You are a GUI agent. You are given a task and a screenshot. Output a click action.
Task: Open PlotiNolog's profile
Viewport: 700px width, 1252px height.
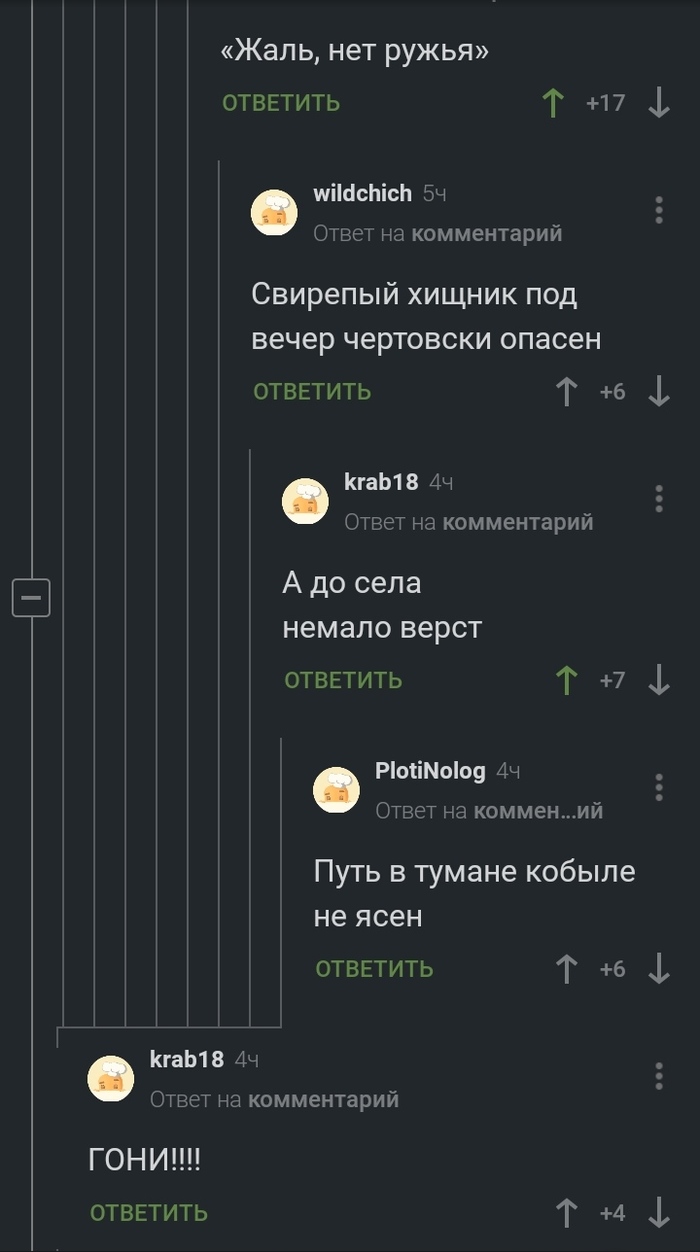pos(430,771)
